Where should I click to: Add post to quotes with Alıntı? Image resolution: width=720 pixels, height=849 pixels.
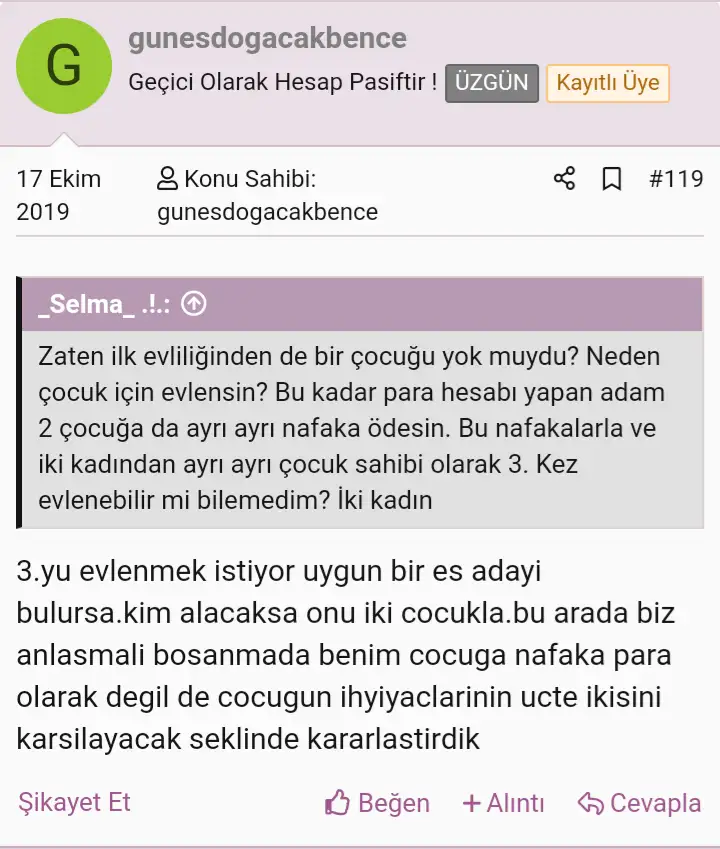coord(503,803)
